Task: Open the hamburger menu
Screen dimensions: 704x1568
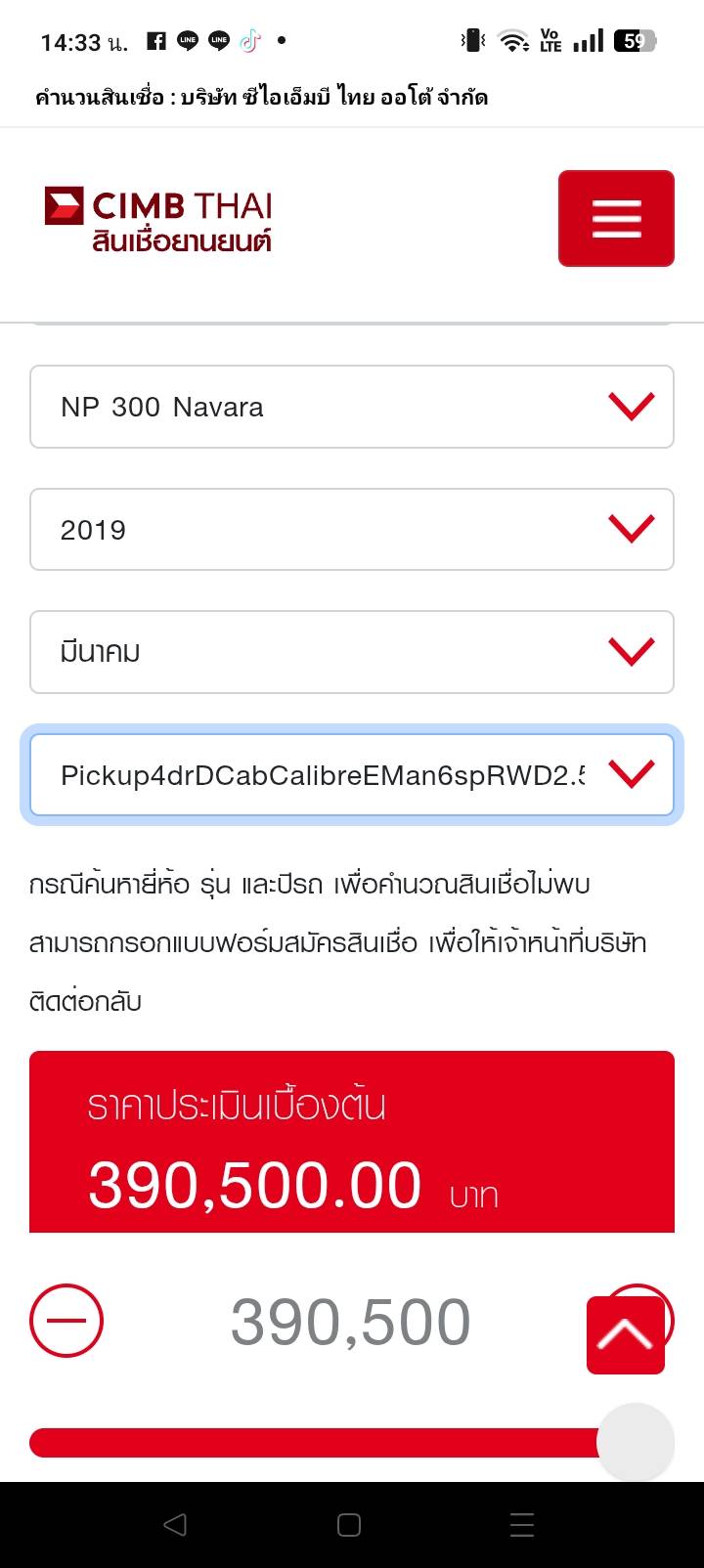Action: click(x=616, y=218)
